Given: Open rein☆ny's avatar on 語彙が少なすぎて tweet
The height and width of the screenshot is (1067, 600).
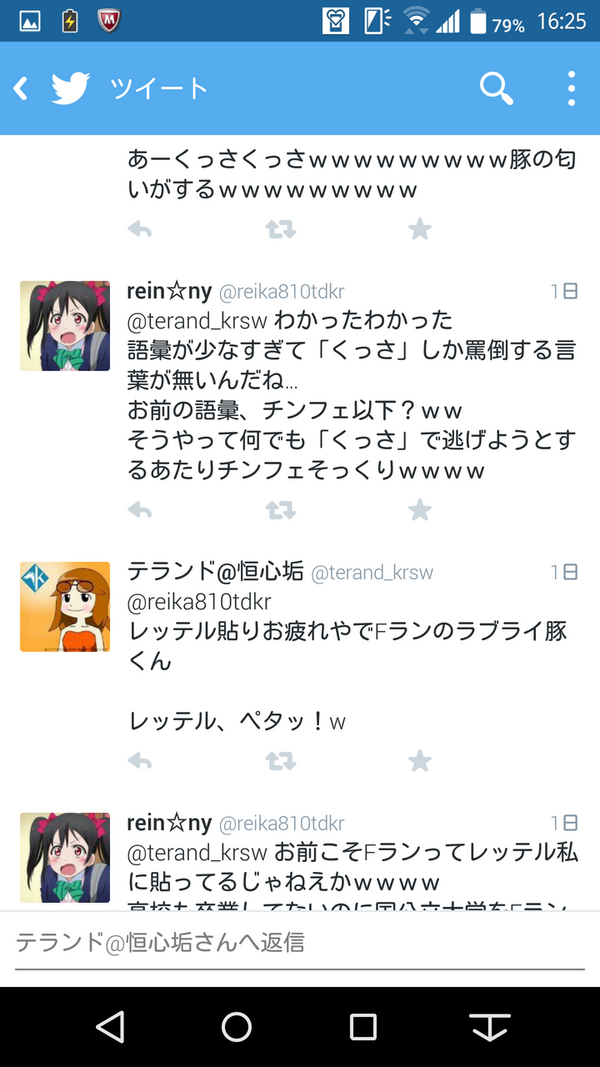Looking at the screenshot, I should [x=65, y=325].
